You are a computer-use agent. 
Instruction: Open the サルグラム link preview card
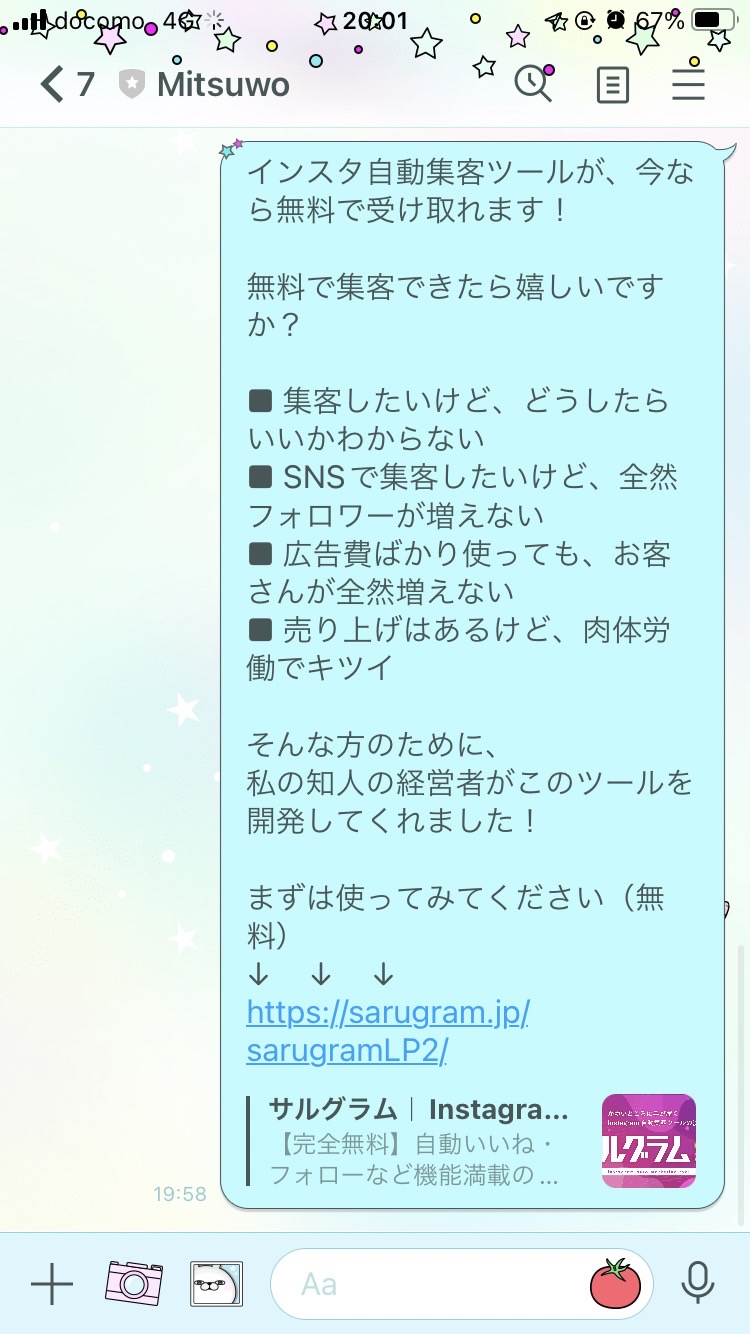pyautogui.click(x=472, y=1140)
